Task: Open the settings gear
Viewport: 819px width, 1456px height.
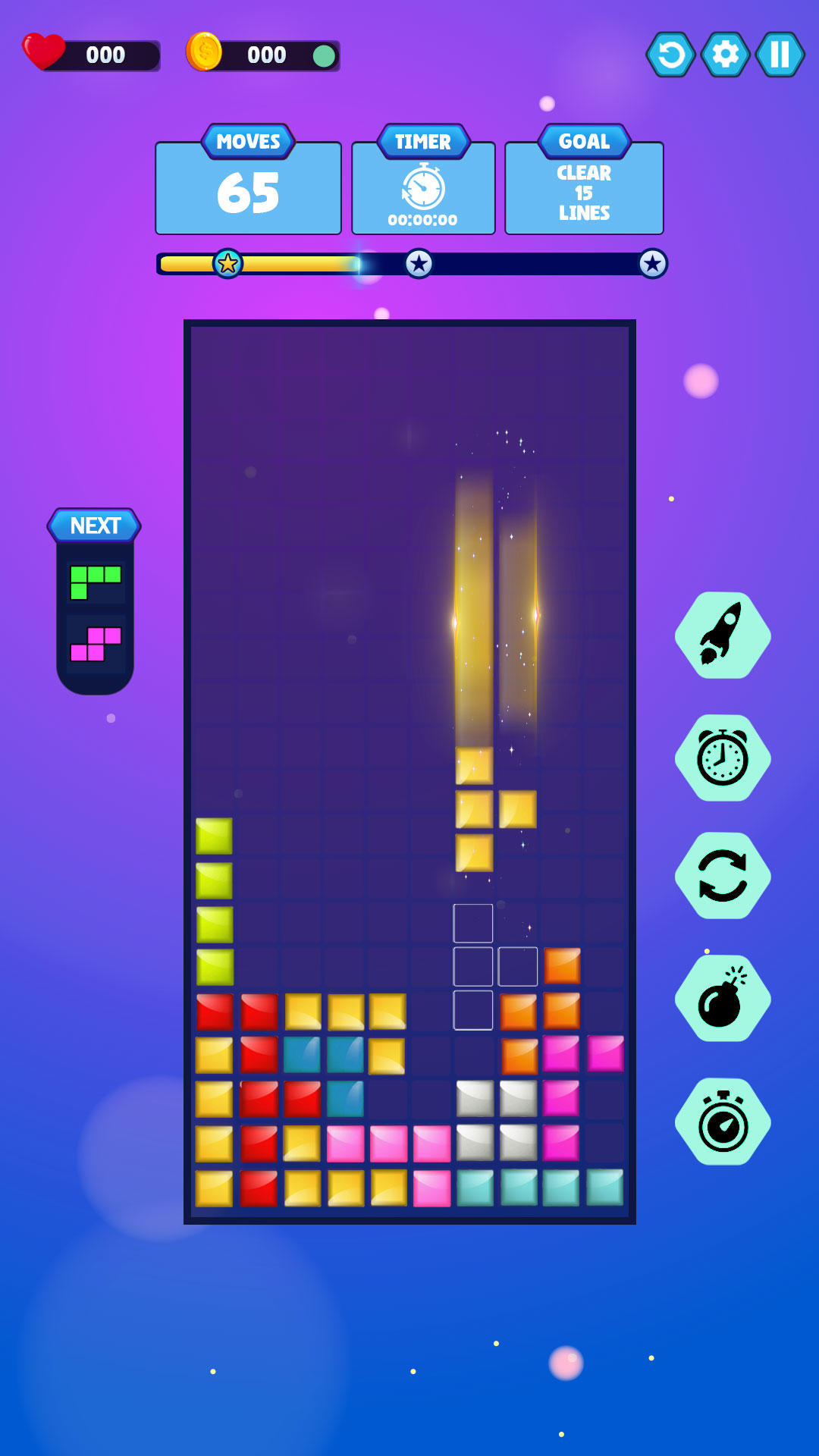Action: pyautogui.click(x=725, y=55)
